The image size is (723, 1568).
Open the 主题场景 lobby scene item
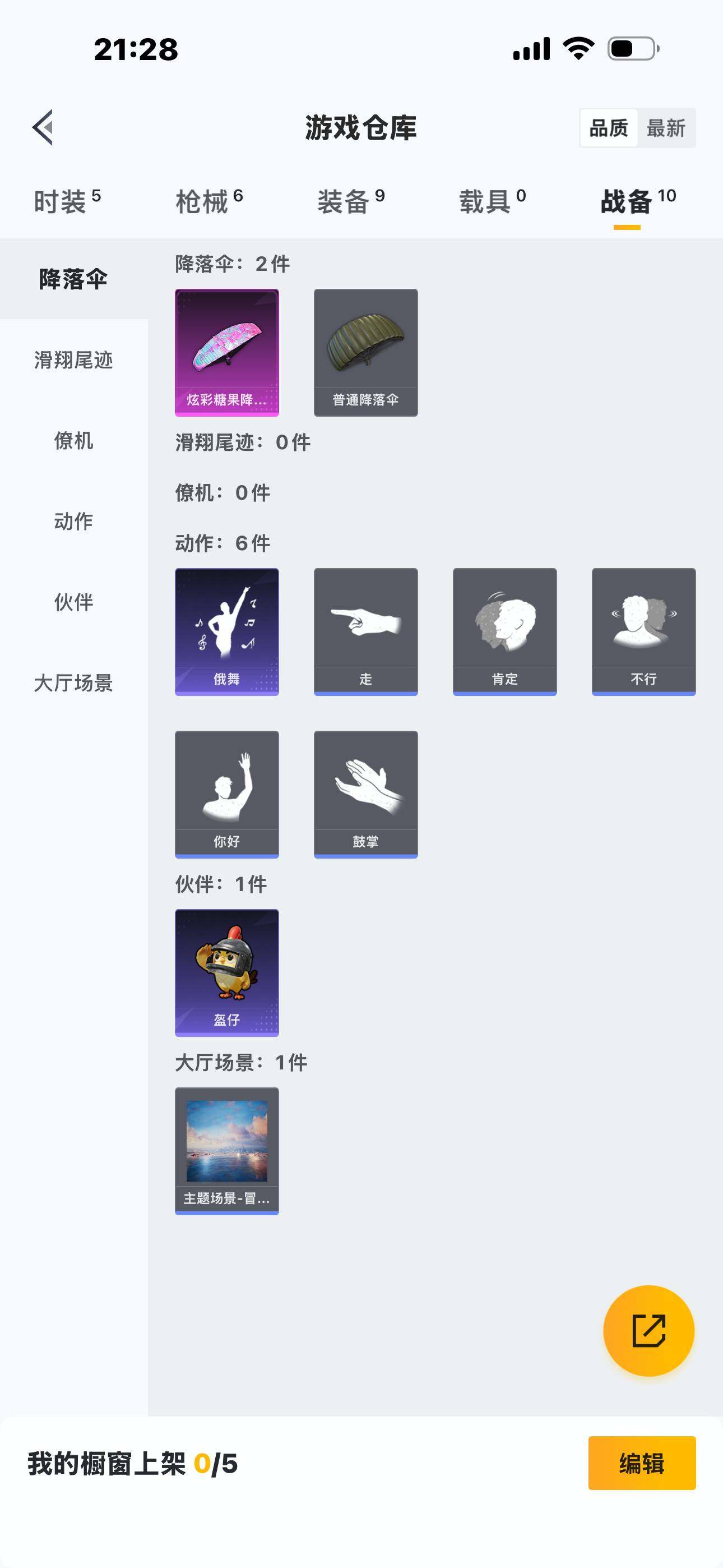[x=227, y=1151]
